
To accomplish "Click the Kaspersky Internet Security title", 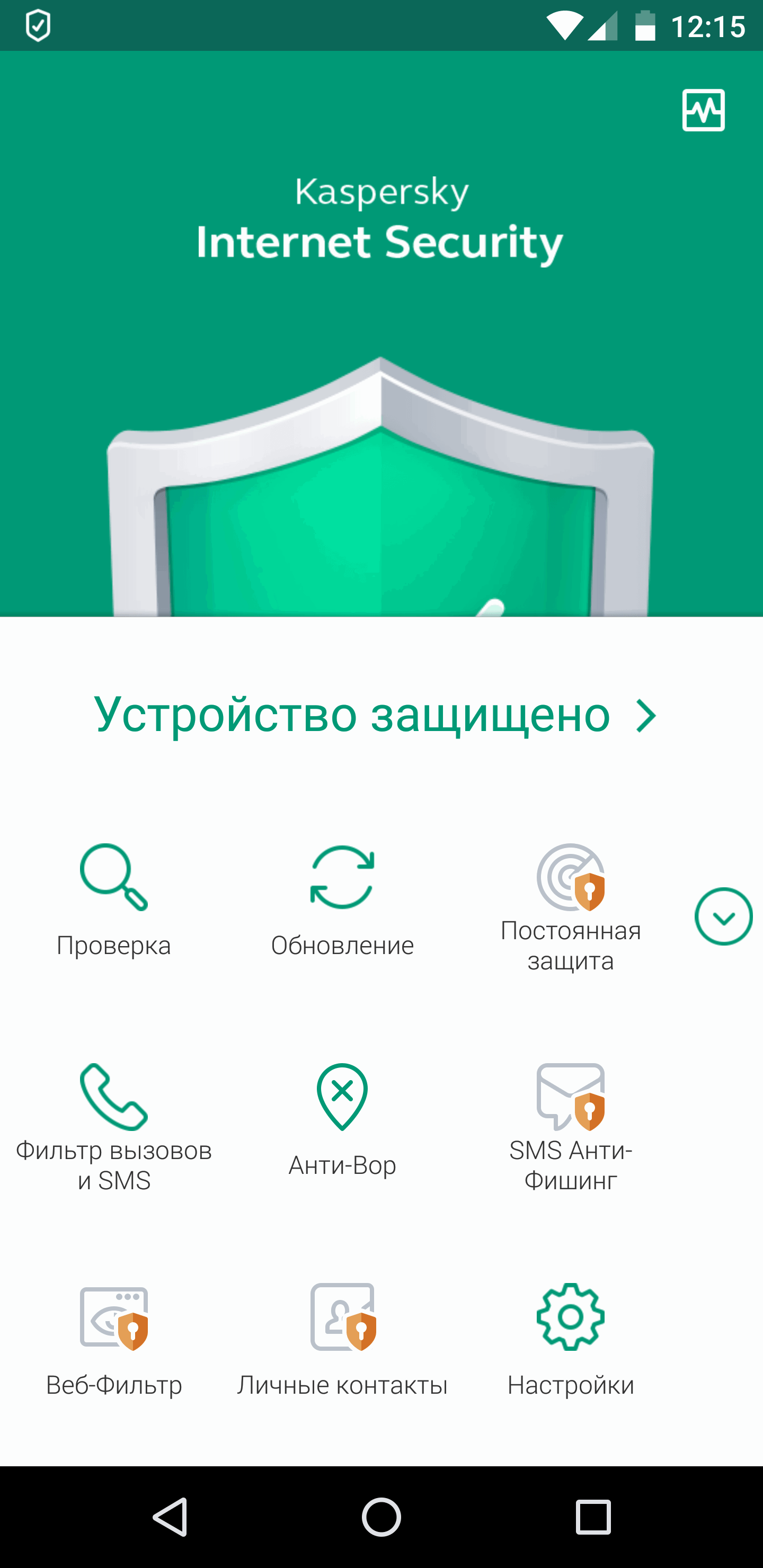I will point(381,219).
